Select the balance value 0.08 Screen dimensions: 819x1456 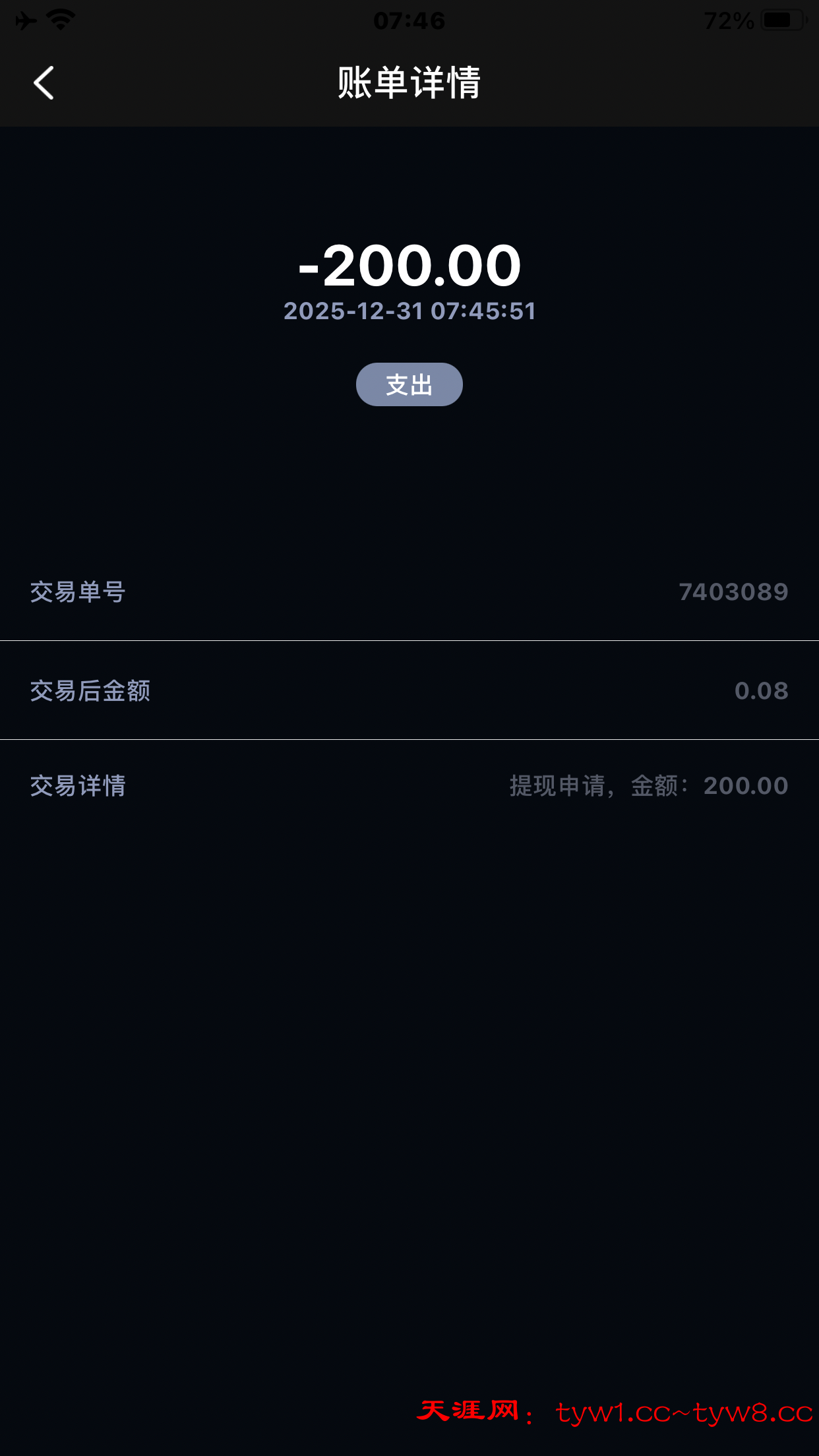tap(762, 690)
